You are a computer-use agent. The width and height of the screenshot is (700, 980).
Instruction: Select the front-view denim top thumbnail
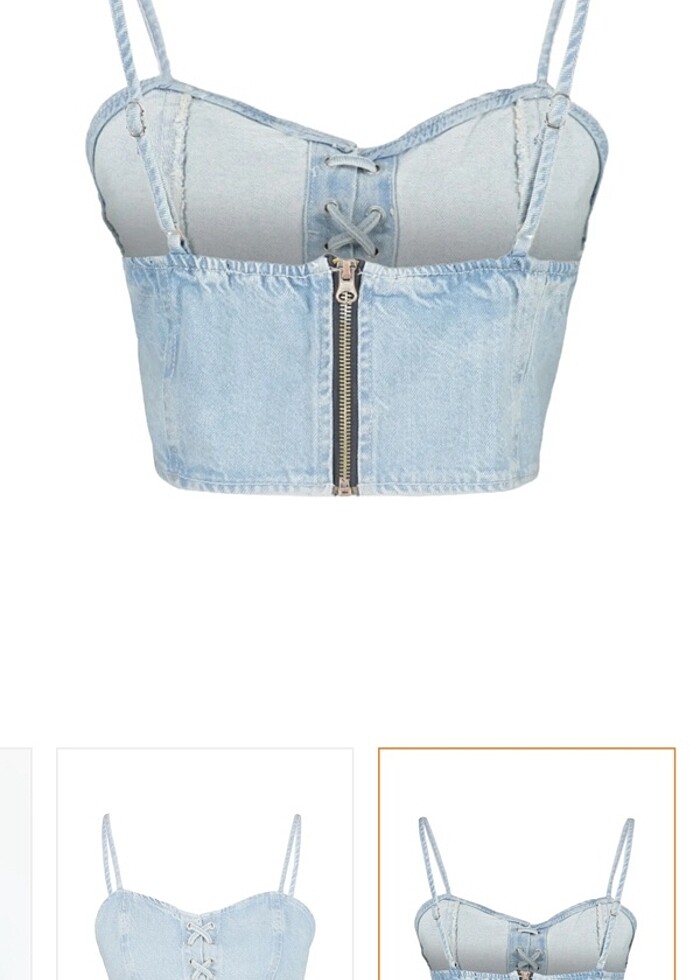(205, 865)
